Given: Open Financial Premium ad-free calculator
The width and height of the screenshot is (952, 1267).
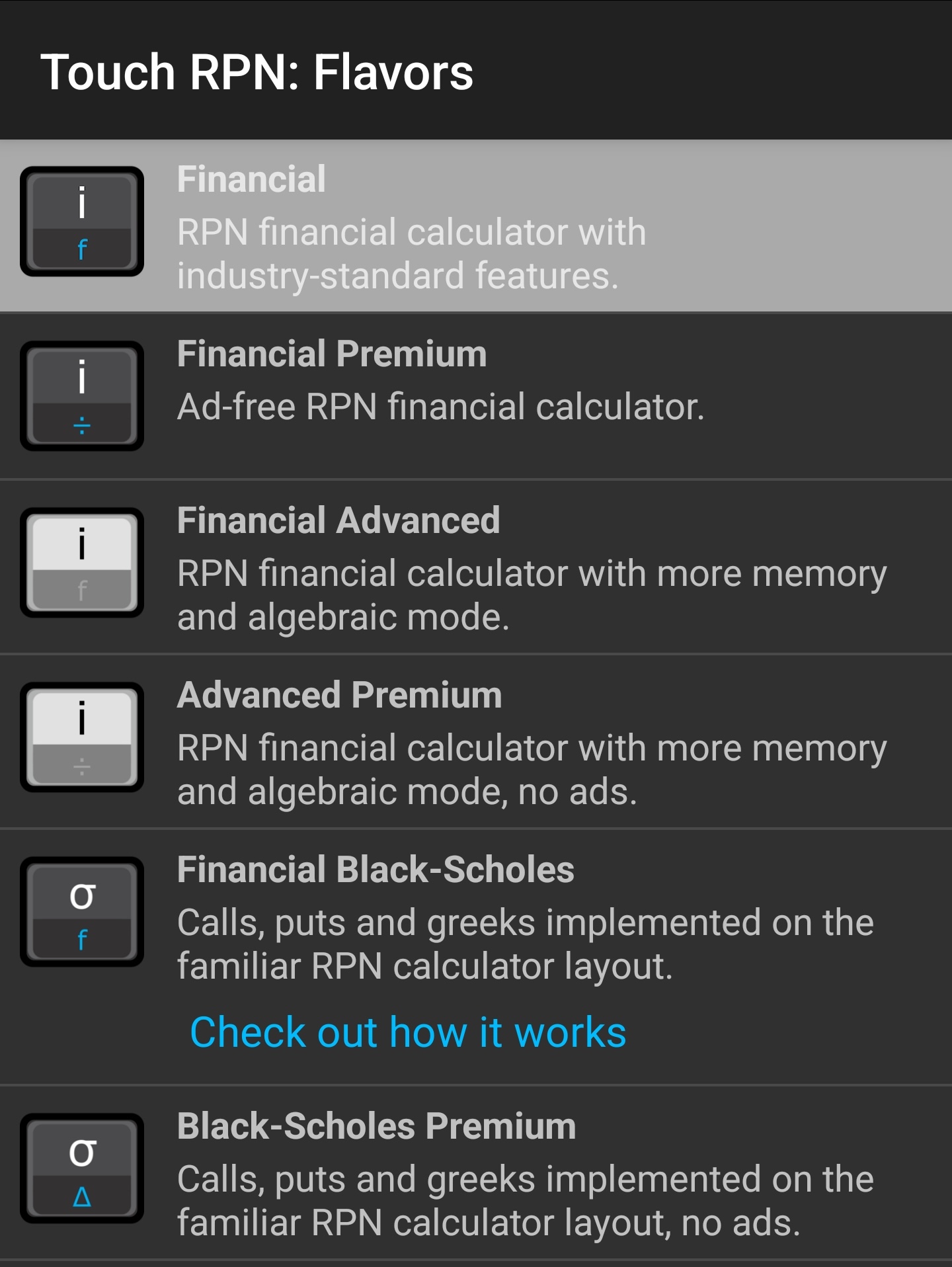Looking at the screenshot, I should 476,395.
